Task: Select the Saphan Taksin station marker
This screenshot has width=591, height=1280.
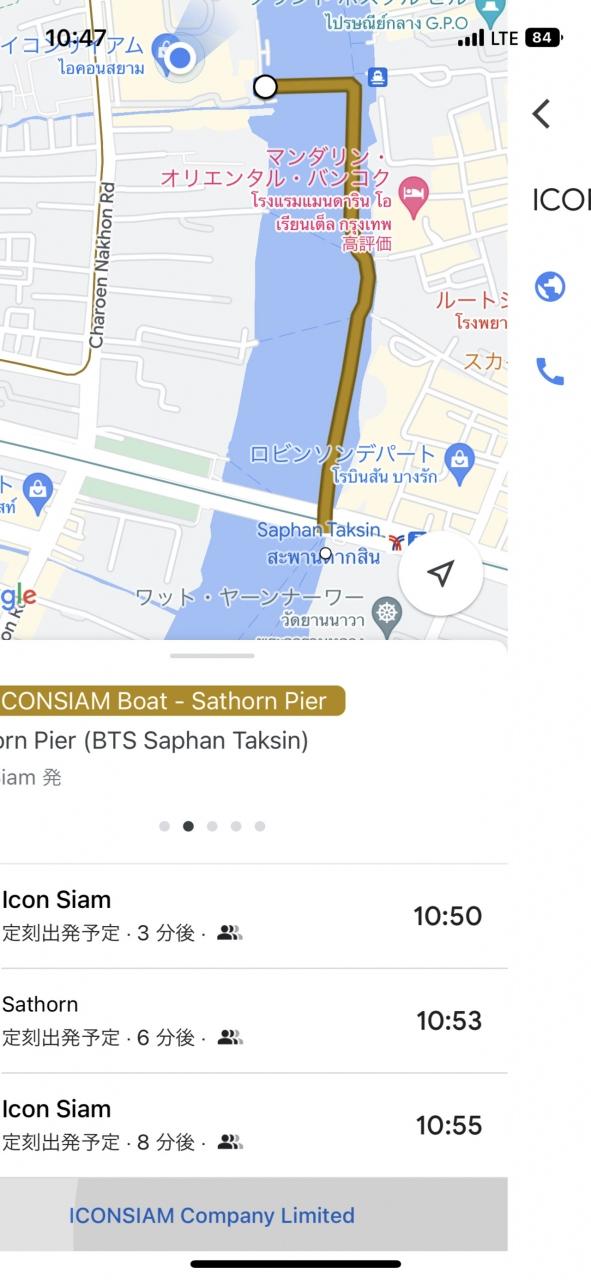Action: tap(400, 543)
